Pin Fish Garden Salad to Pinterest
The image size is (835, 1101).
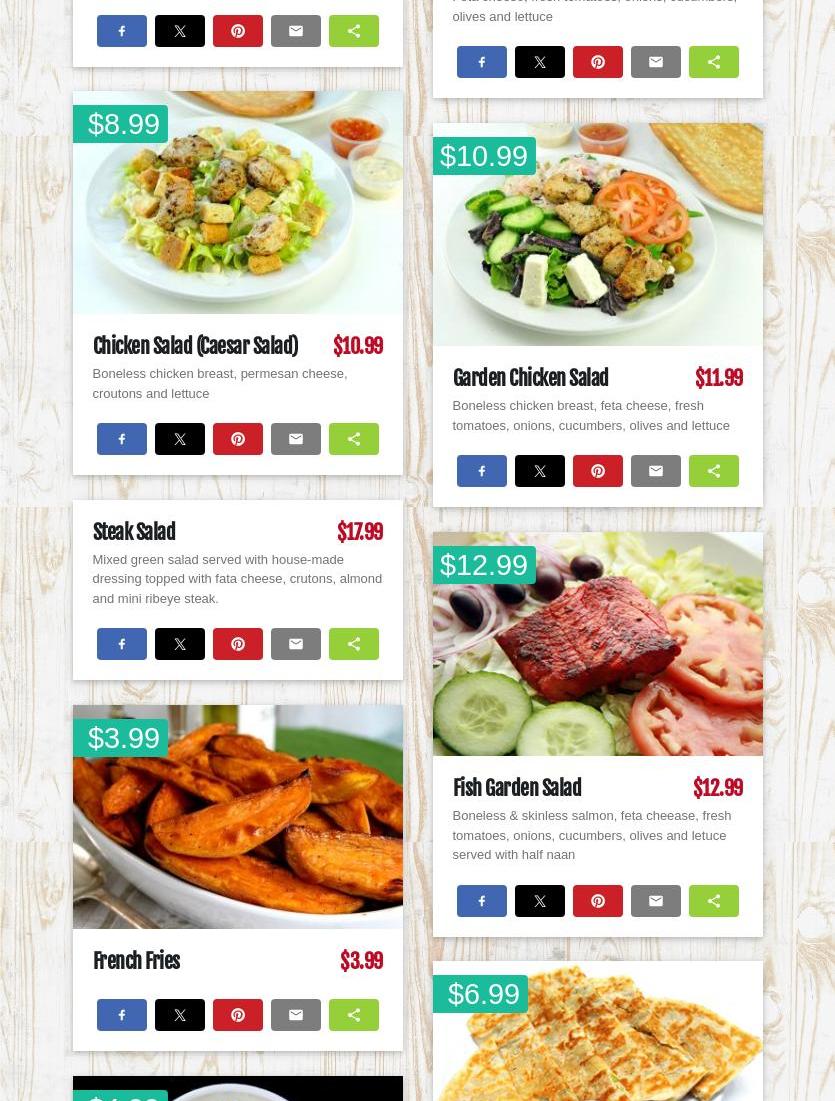pyautogui.click(x=598, y=901)
